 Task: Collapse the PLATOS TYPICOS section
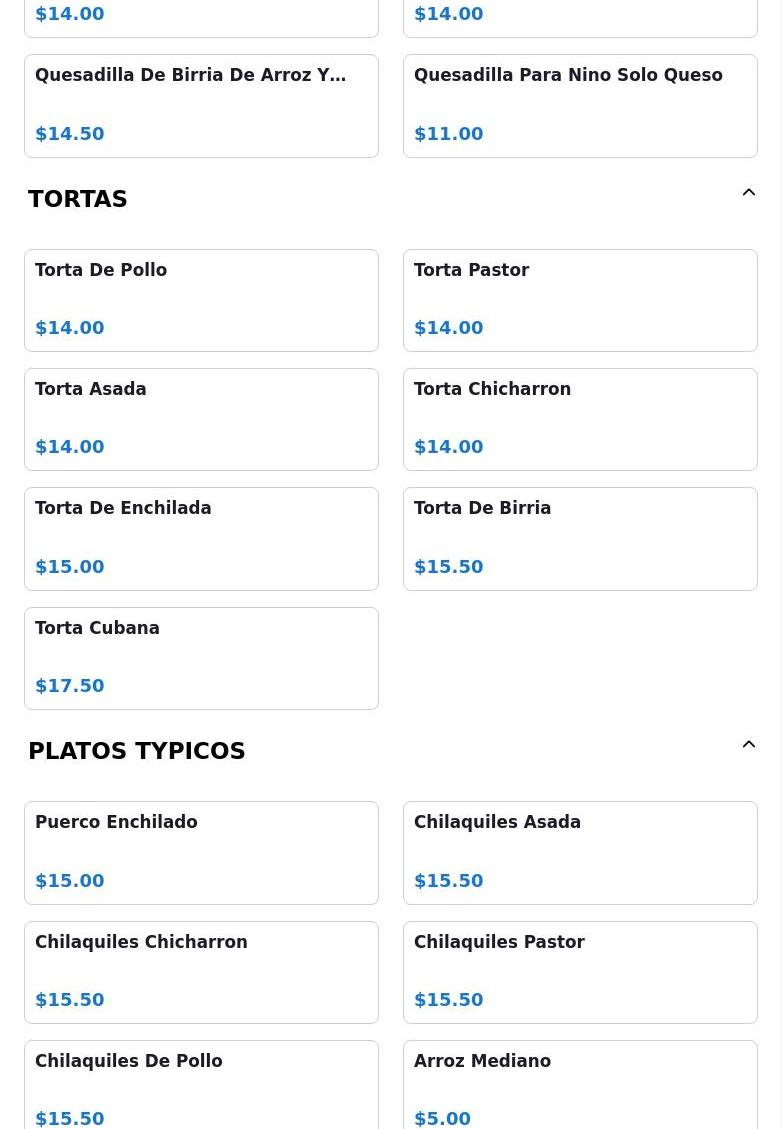[x=748, y=744]
